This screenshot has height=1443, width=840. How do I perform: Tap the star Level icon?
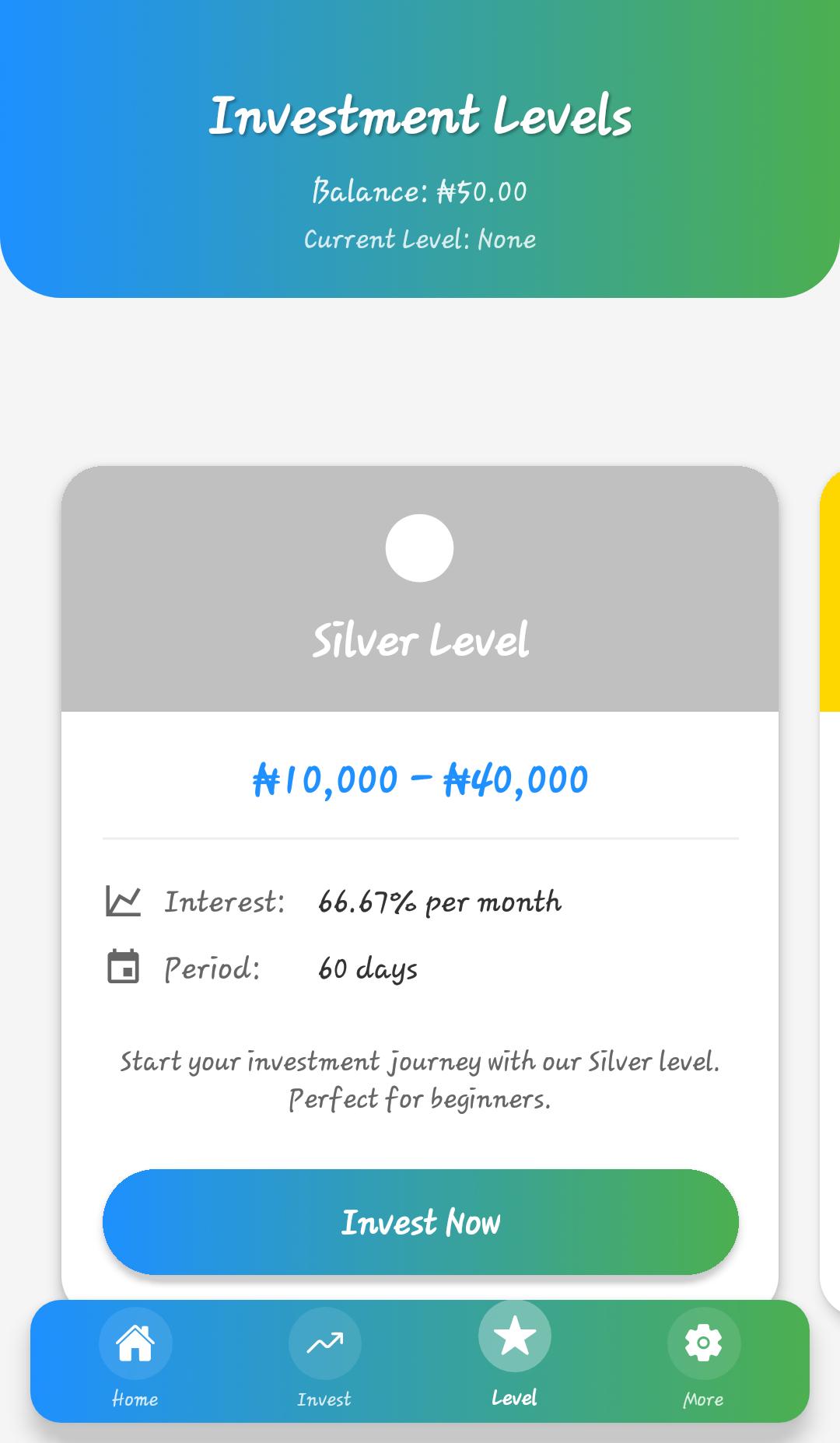pyautogui.click(x=514, y=1335)
